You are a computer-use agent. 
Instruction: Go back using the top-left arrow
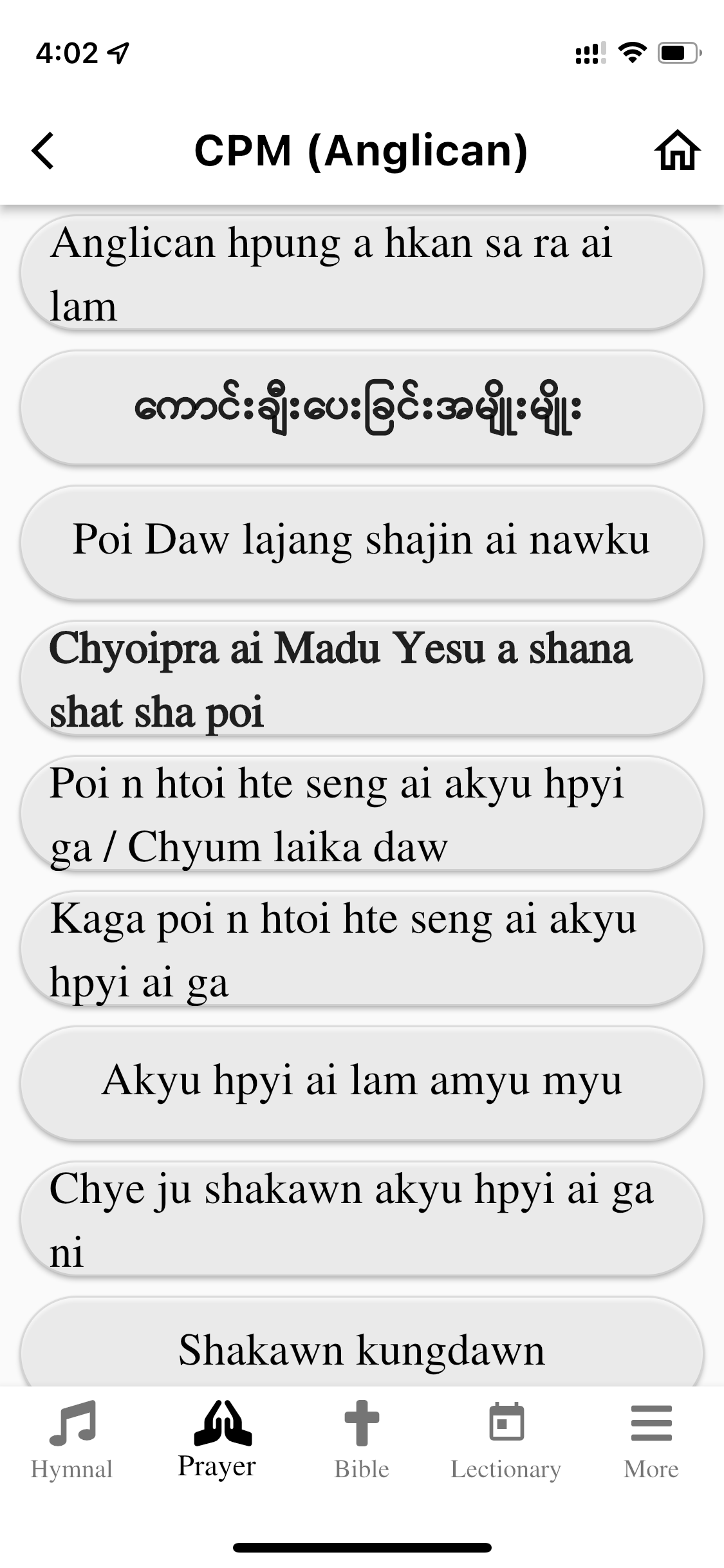coord(43,151)
